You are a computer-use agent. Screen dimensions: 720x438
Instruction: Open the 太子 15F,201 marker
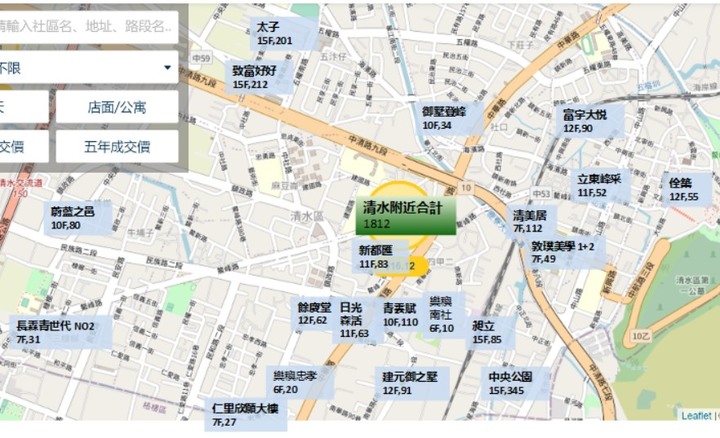tap(274, 33)
